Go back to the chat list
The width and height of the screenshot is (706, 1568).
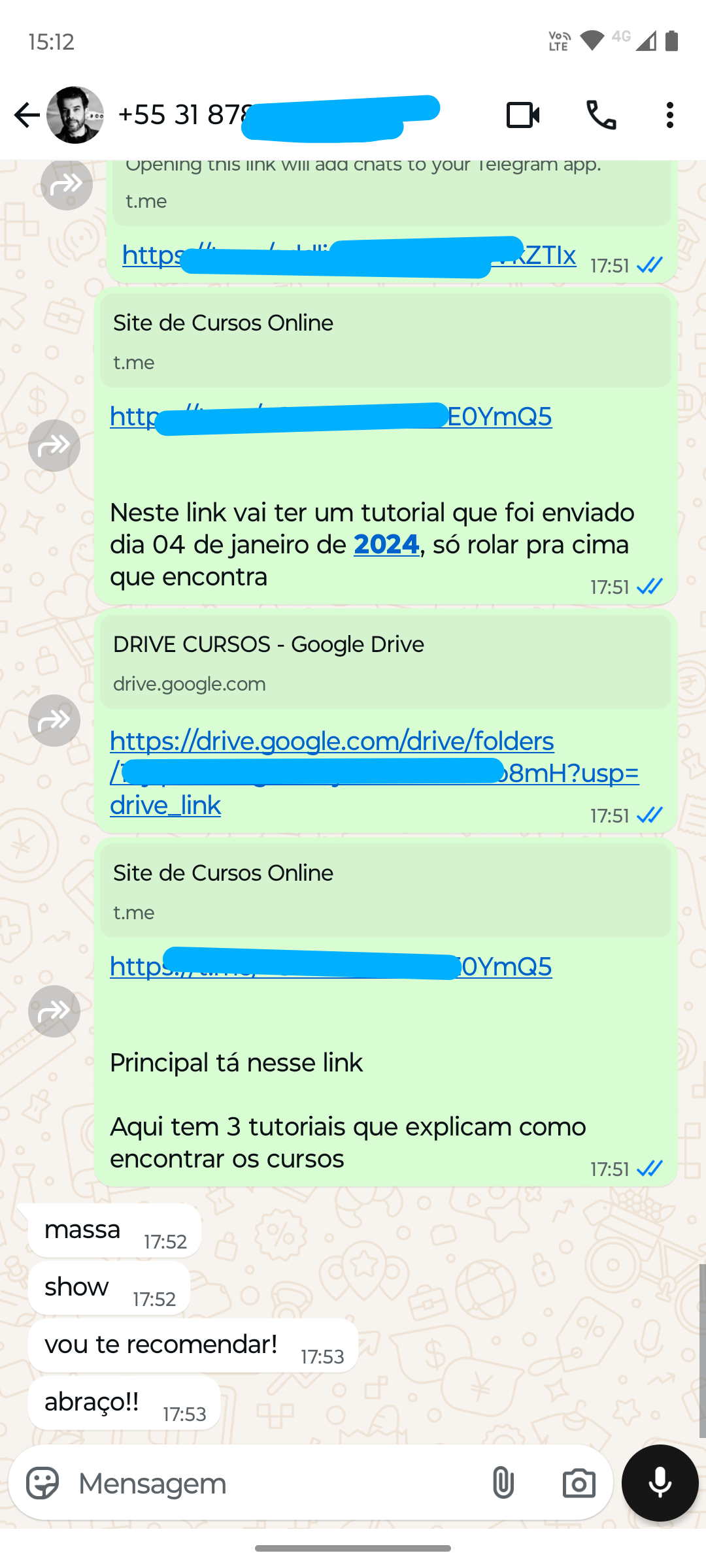[x=26, y=116]
